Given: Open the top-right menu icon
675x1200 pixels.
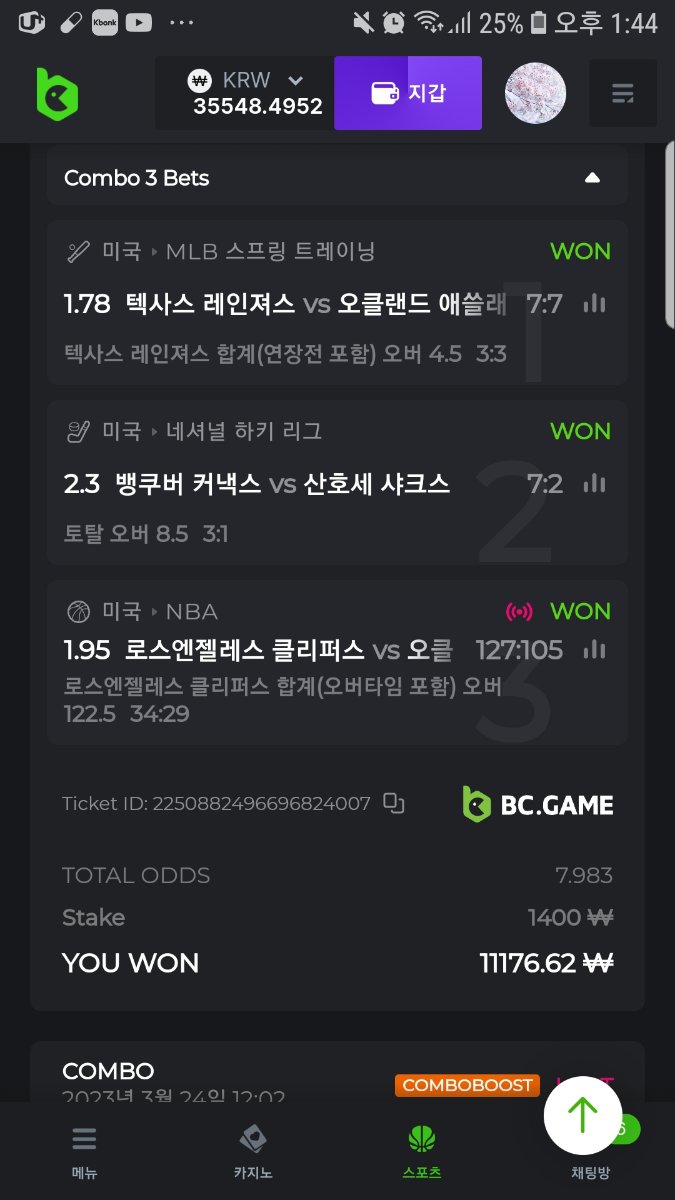Looking at the screenshot, I should pos(622,94).
